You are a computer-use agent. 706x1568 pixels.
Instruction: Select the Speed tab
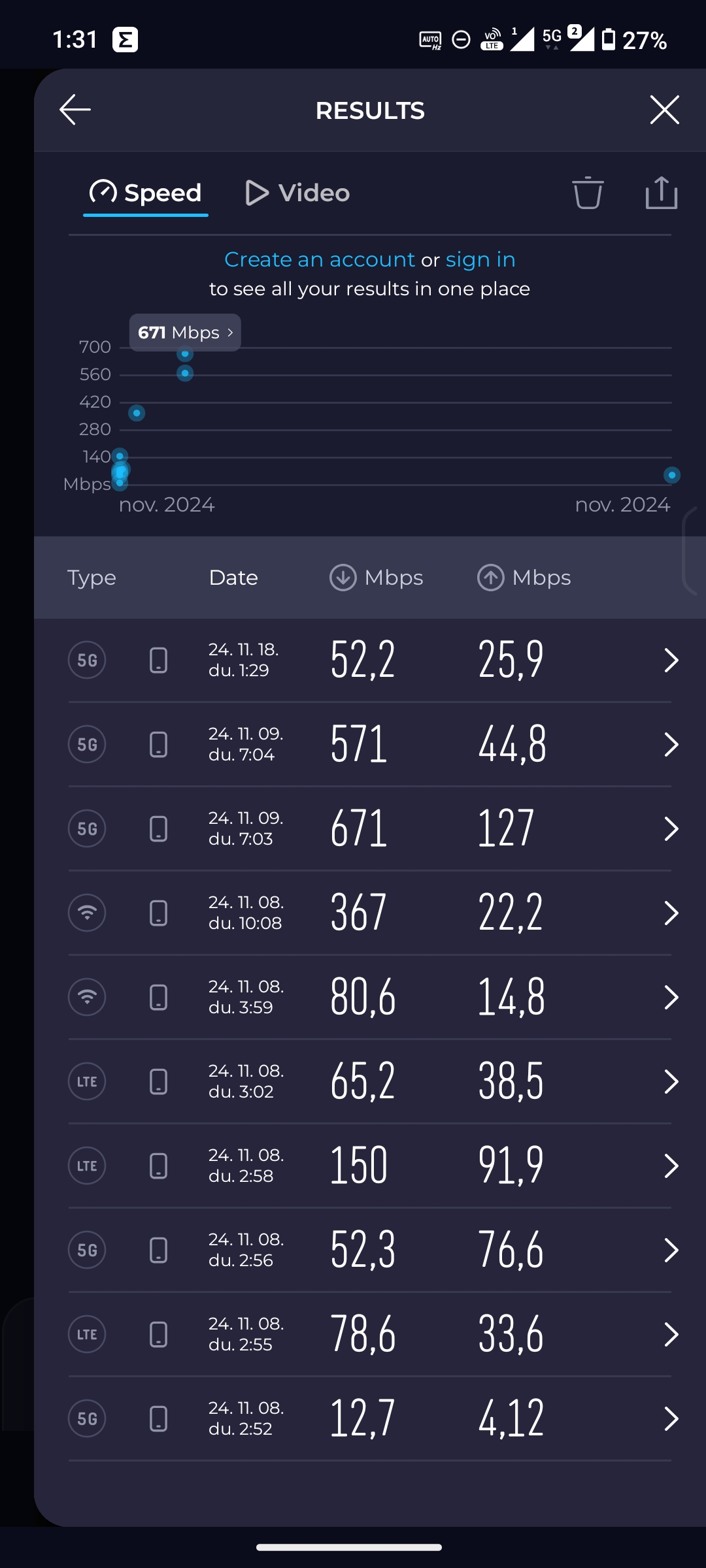click(x=146, y=193)
